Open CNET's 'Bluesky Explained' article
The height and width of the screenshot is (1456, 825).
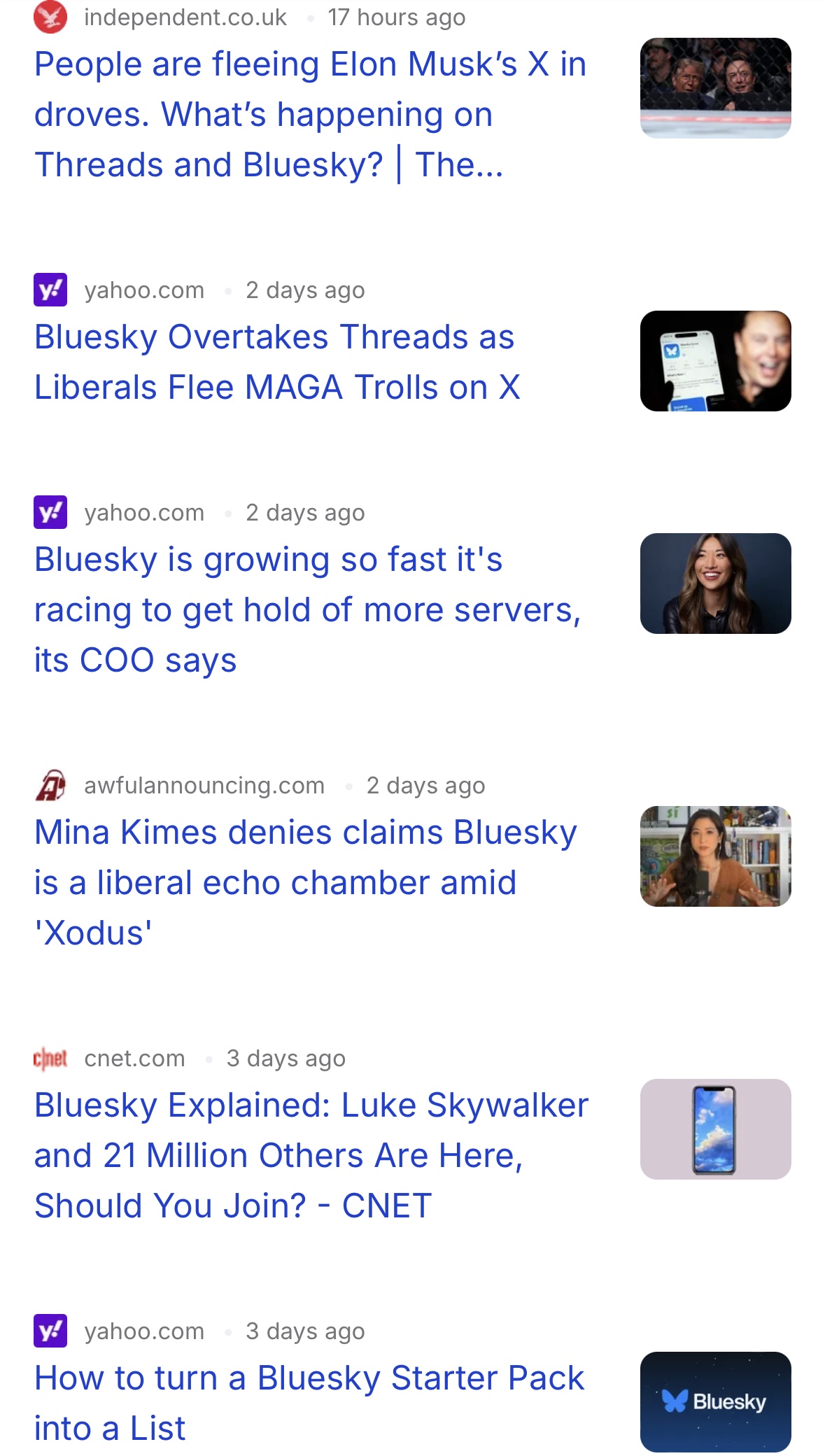point(311,1155)
